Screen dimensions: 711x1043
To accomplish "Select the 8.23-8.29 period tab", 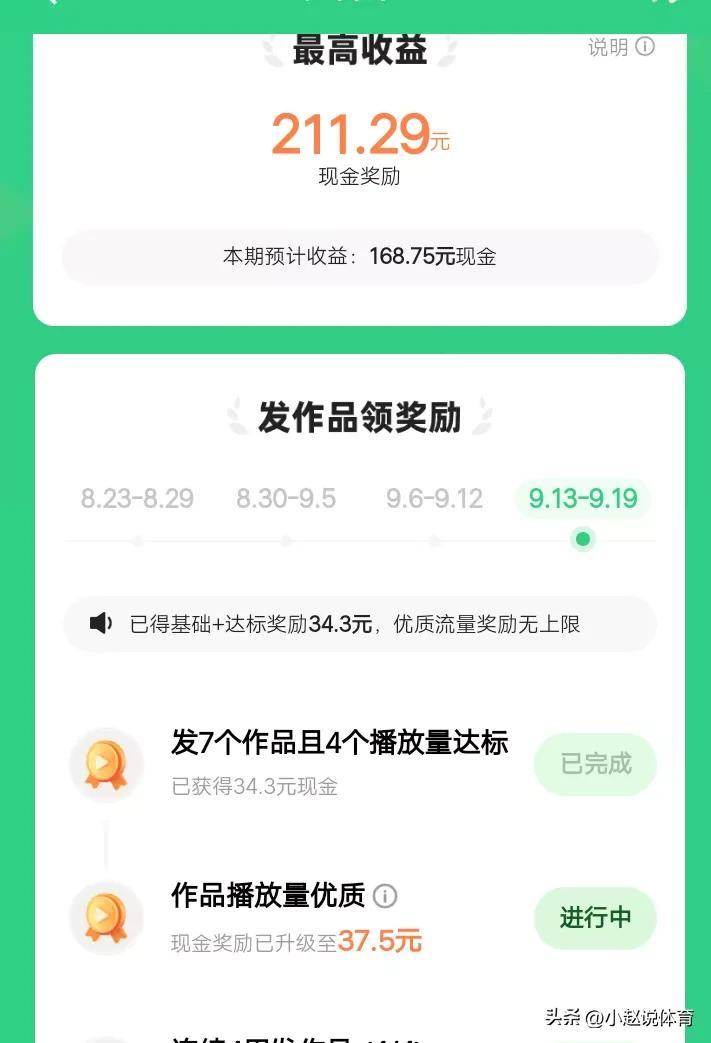I will 137,499.
